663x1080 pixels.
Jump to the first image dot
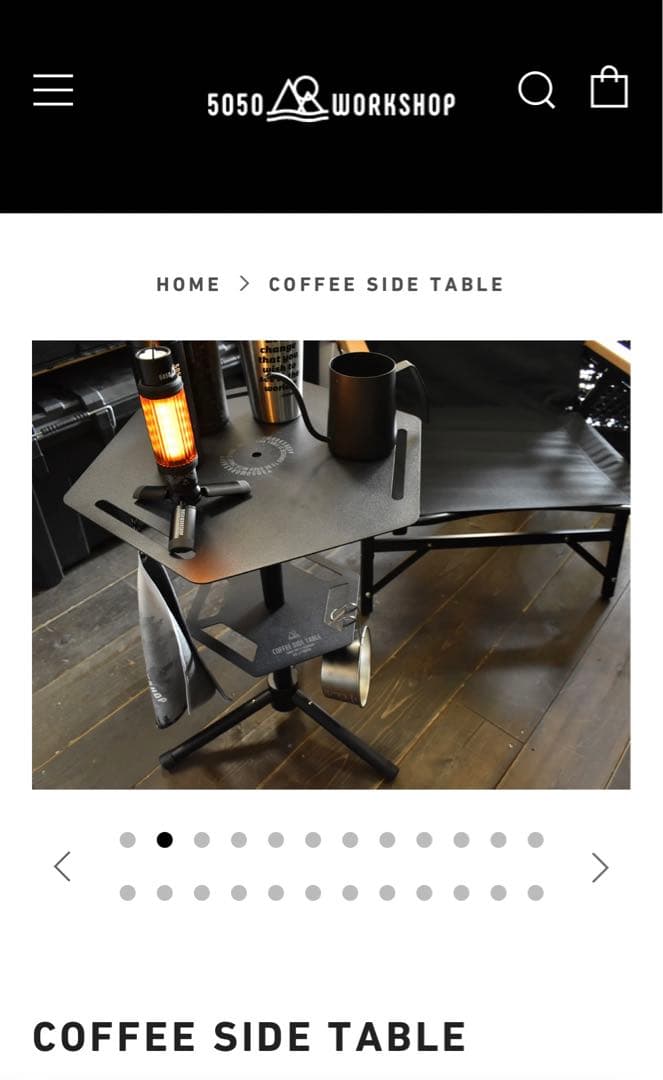[128, 840]
